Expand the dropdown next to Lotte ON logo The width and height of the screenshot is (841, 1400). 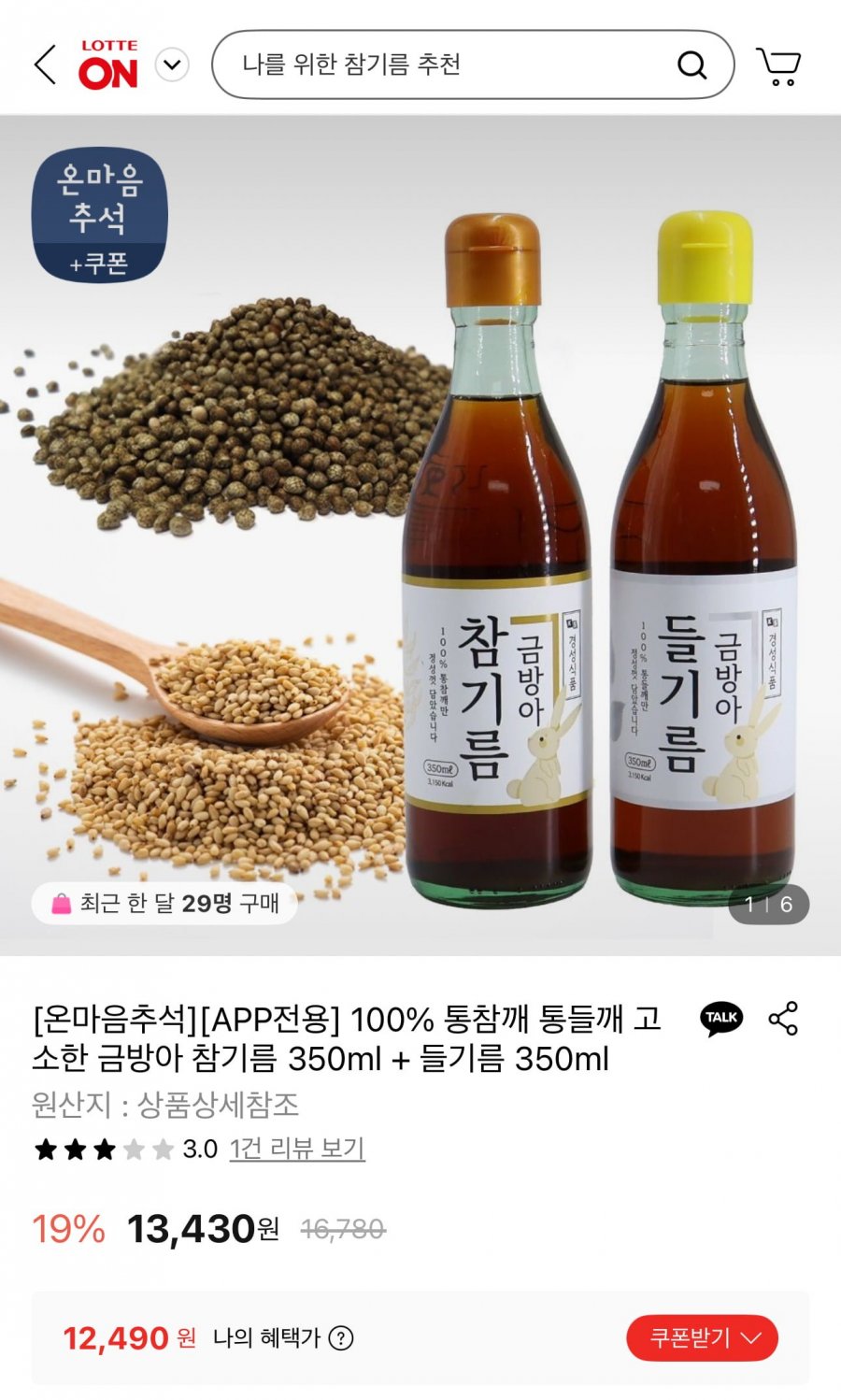pyautogui.click(x=172, y=65)
